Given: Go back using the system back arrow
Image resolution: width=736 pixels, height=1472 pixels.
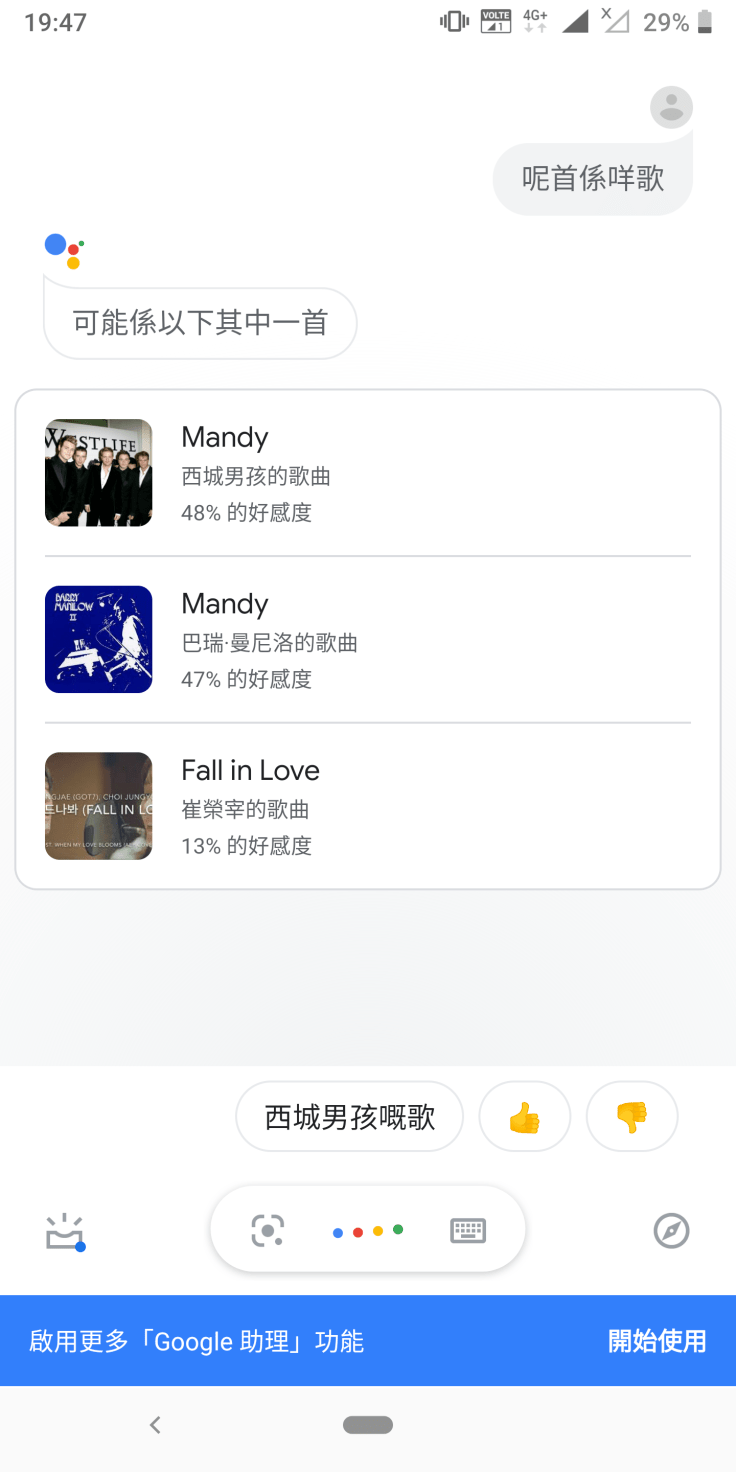Looking at the screenshot, I should (155, 1425).
